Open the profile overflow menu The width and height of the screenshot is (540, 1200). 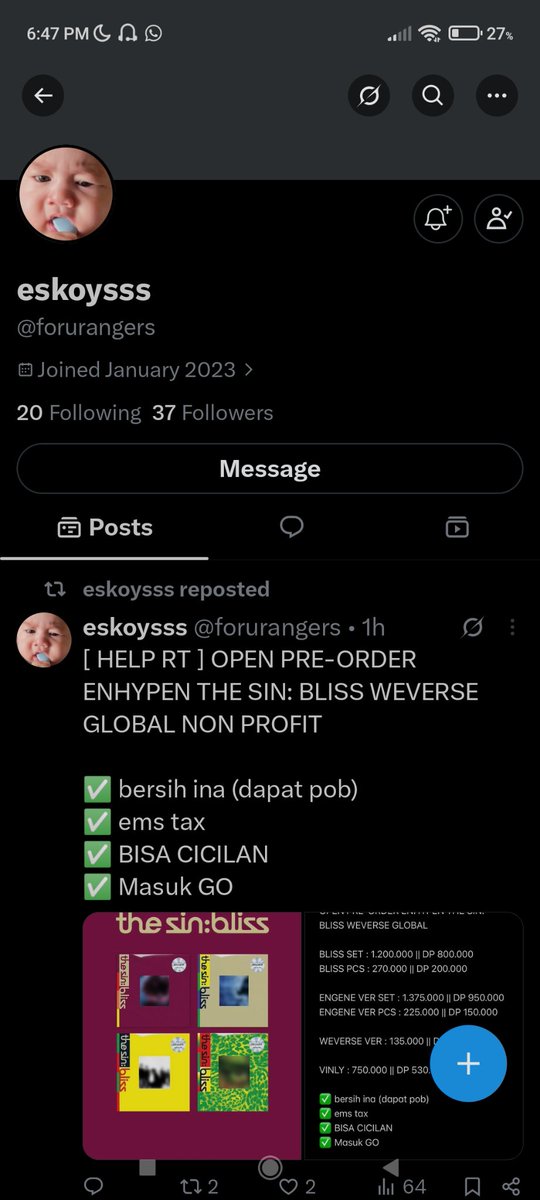click(x=497, y=96)
